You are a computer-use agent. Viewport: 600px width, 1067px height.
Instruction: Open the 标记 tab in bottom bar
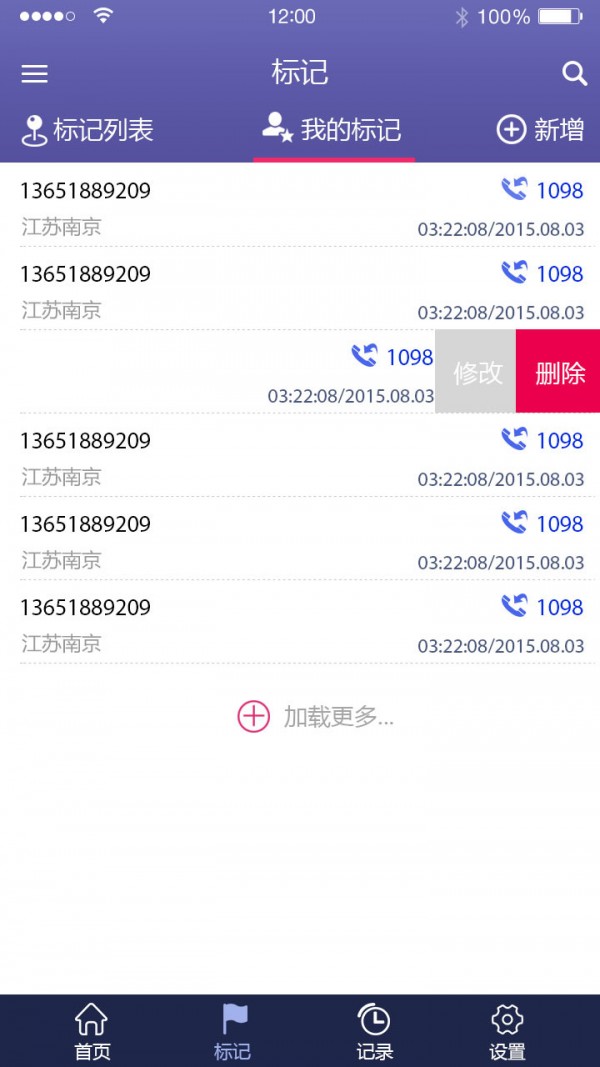click(233, 1032)
